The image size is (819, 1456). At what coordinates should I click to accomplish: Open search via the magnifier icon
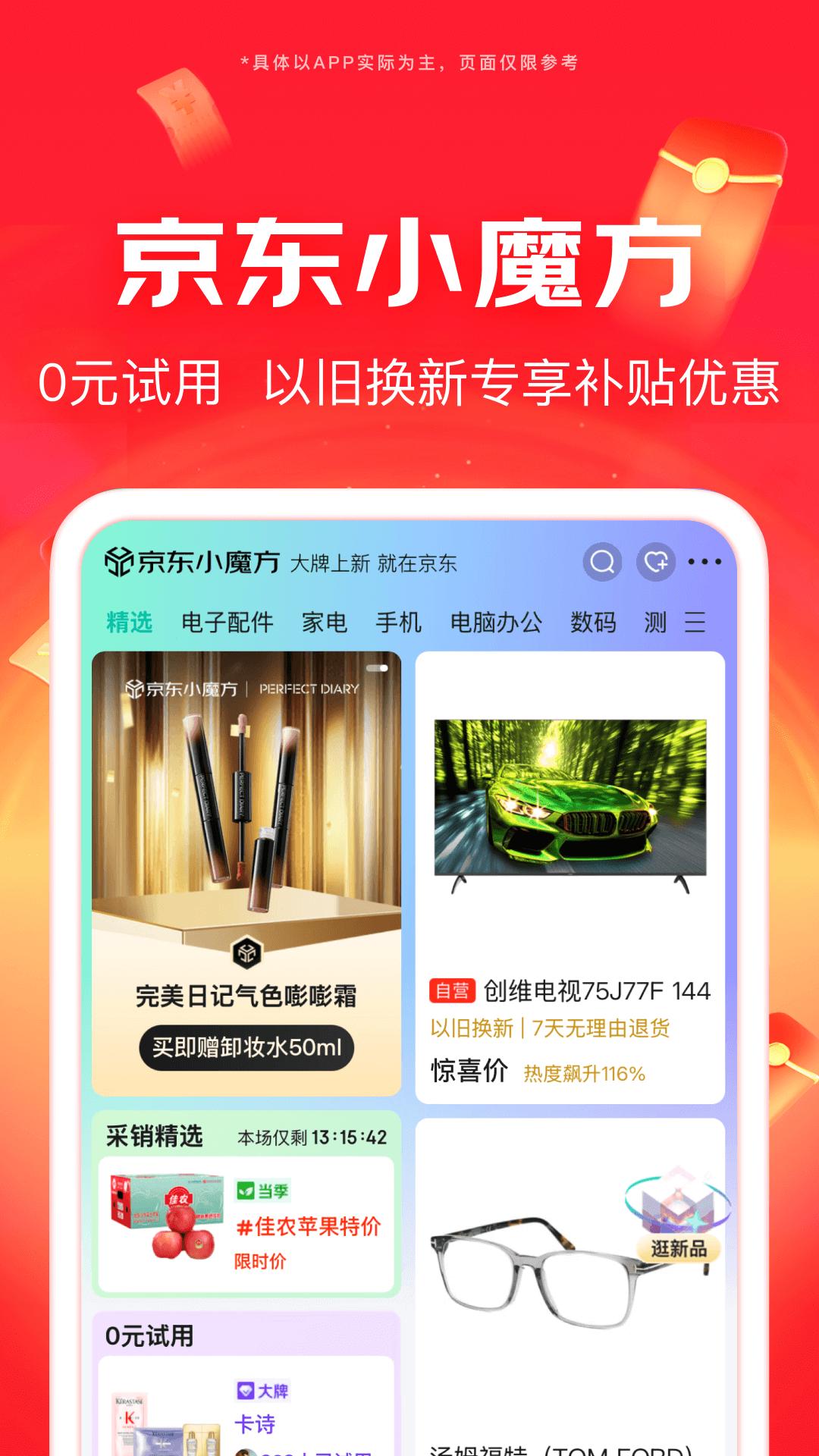[601, 562]
